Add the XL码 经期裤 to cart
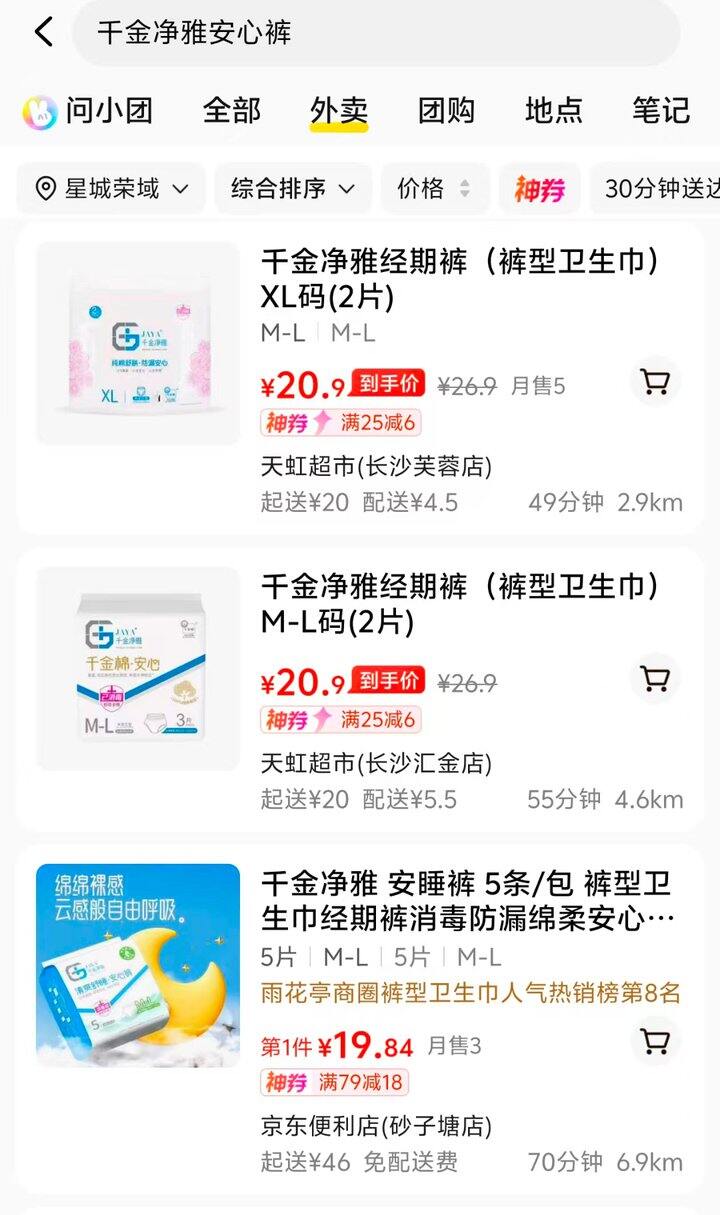Viewport: 720px width, 1215px height. coord(655,382)
